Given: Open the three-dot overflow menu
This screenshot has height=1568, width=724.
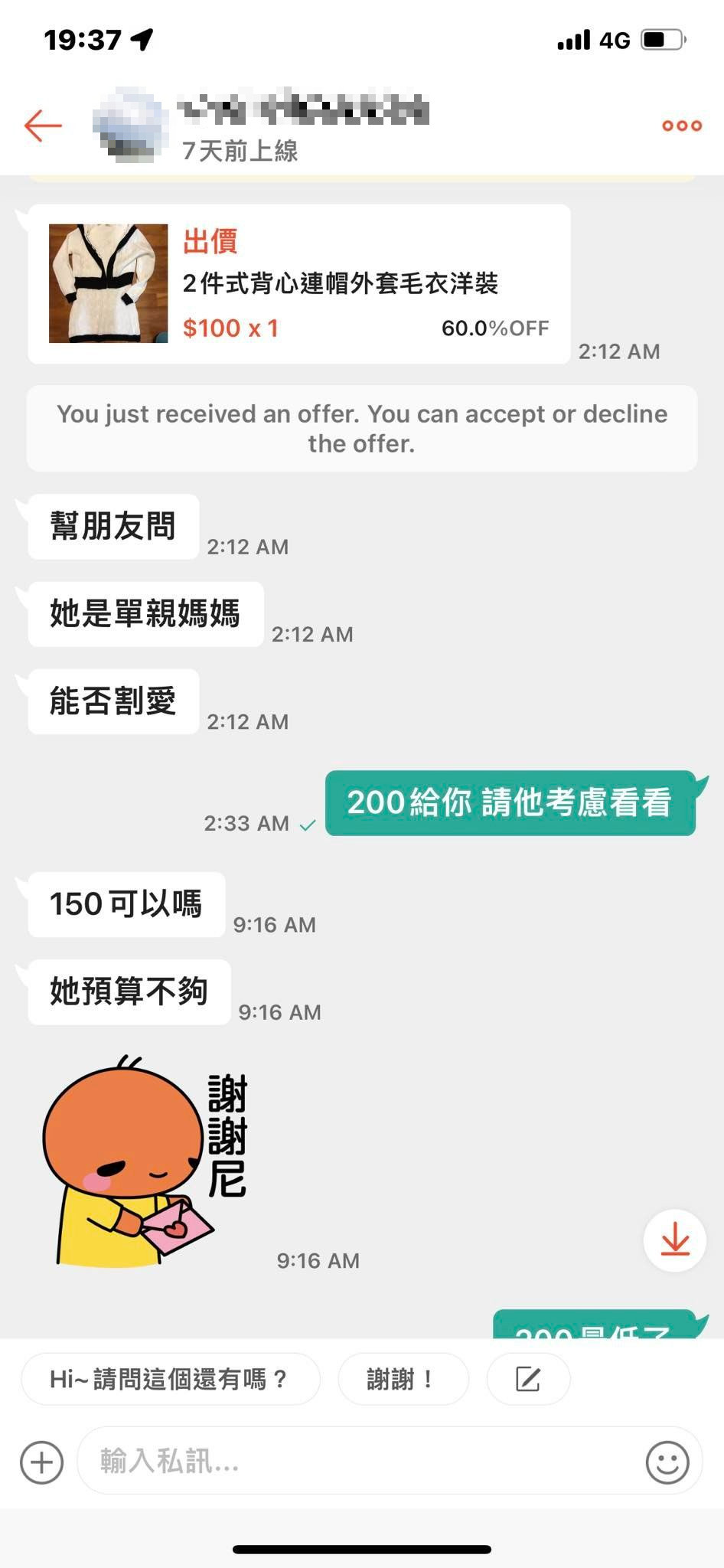Looking at the screenshot, I should coord(681,126).
